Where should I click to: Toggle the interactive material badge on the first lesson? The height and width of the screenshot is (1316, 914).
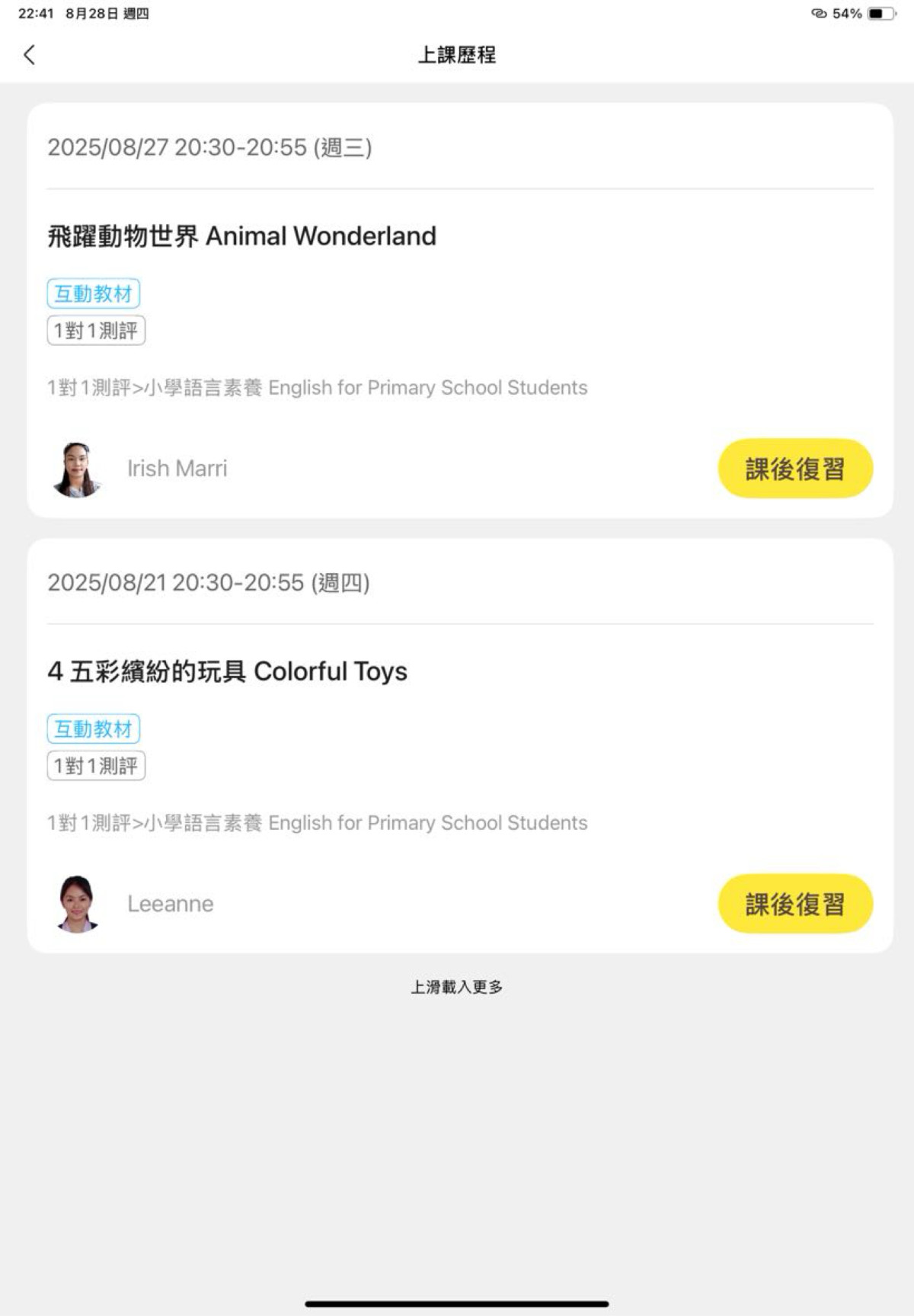point(93,293)
